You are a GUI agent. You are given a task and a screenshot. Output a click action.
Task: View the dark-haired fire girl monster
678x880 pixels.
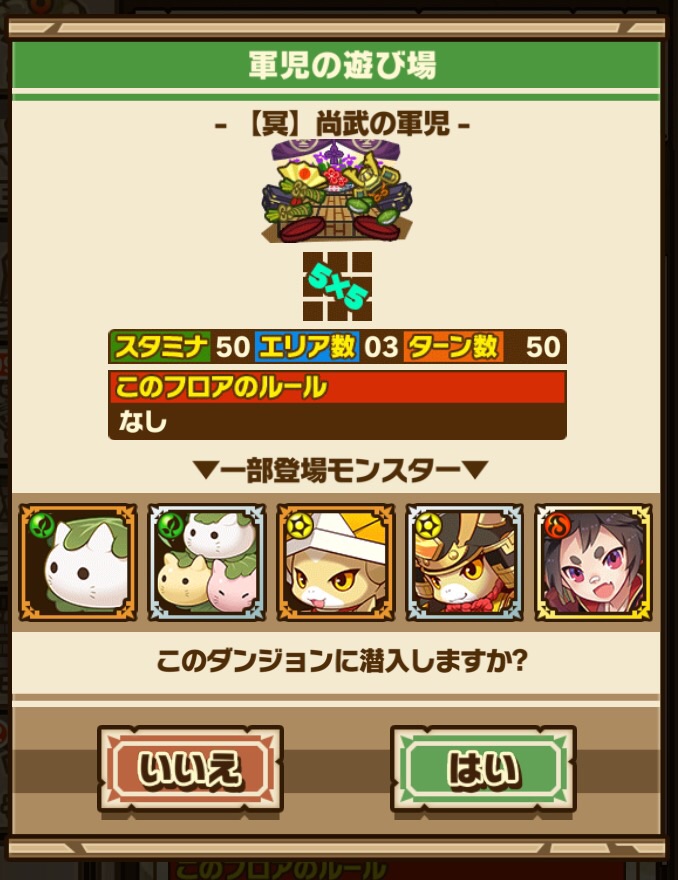pyautogui.click(x=594, y=563)
